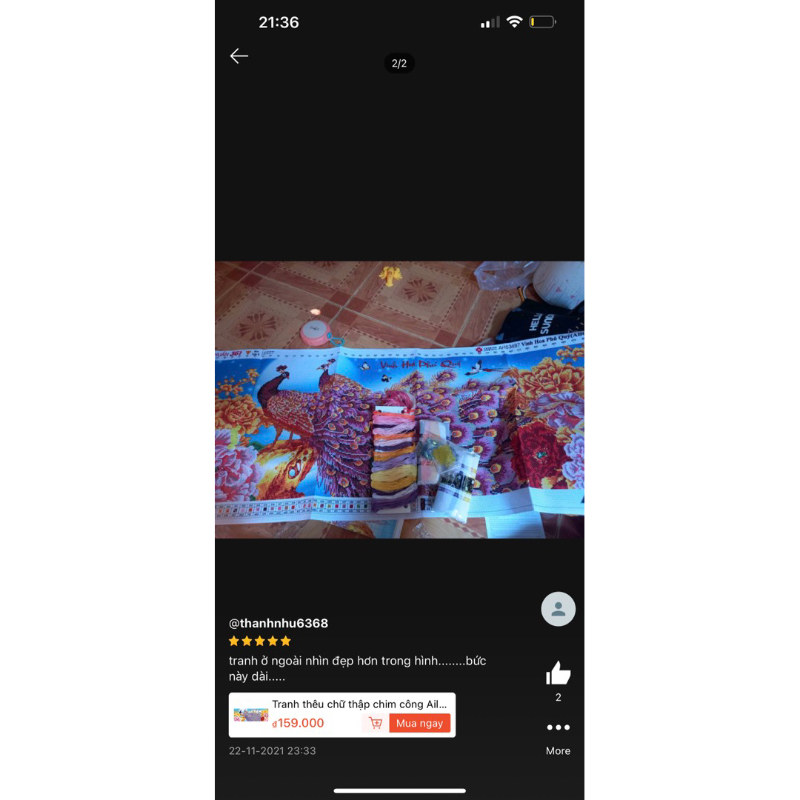Go back using the arrow icon
Viewport: 800px width, 800px height.
[239, 56]
